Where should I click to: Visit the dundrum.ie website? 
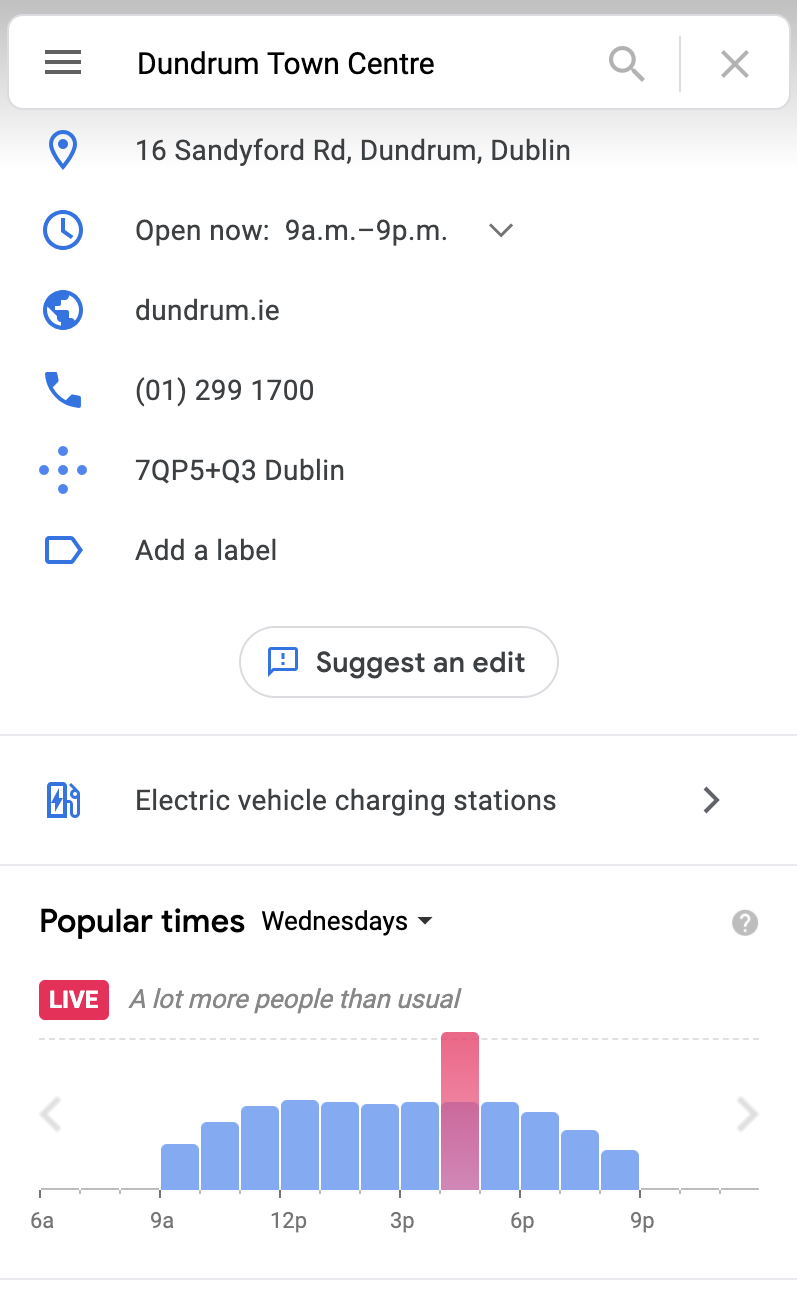207,311
